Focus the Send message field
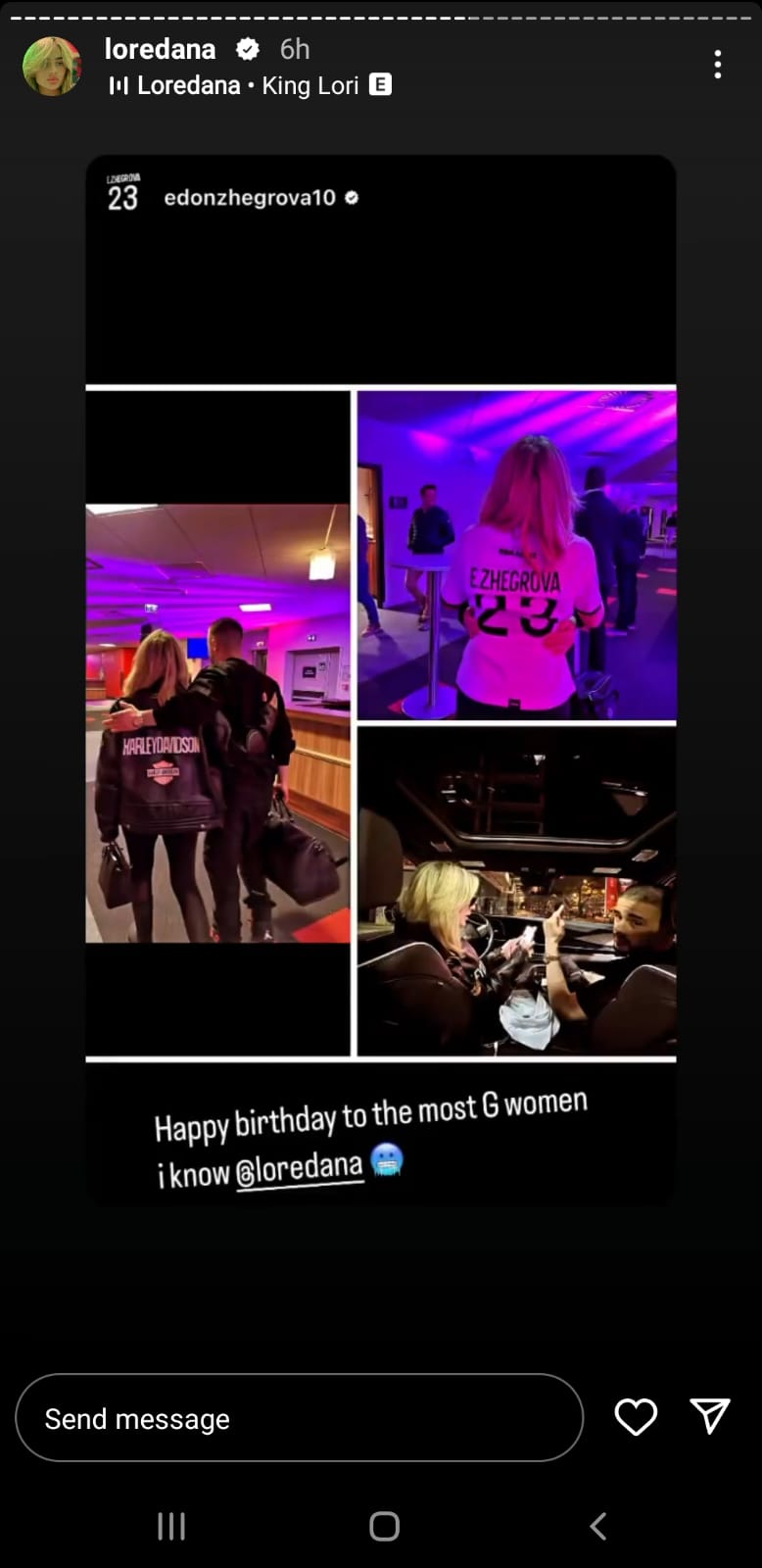 tap(299, 1418)
